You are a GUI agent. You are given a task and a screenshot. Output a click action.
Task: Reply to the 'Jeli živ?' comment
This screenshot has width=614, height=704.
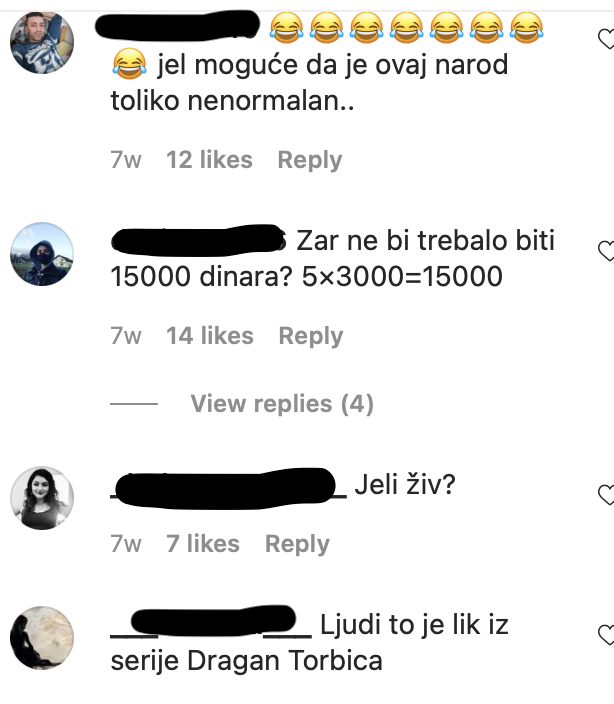coord(297,544)
